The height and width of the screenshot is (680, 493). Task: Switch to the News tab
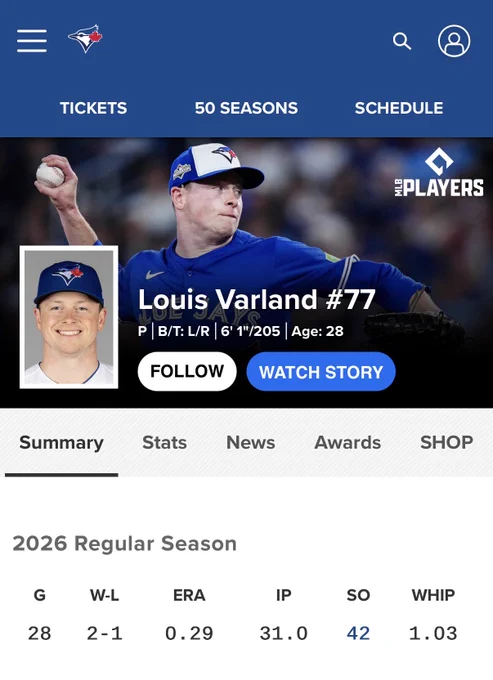251,443
